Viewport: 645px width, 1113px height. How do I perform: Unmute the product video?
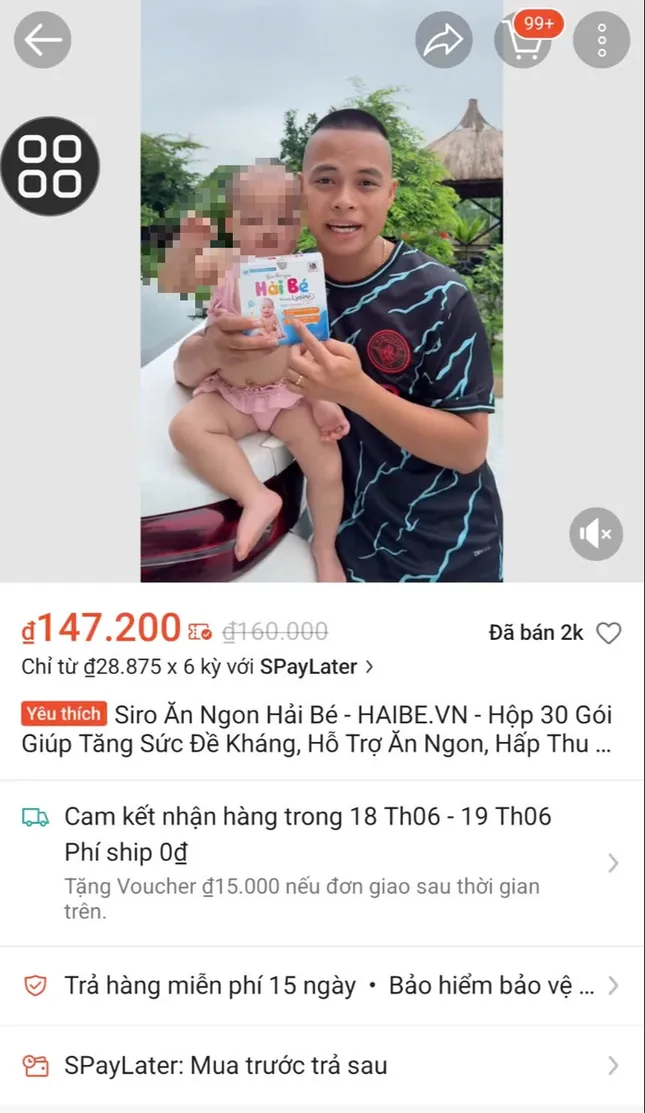[x=596, y=534]
